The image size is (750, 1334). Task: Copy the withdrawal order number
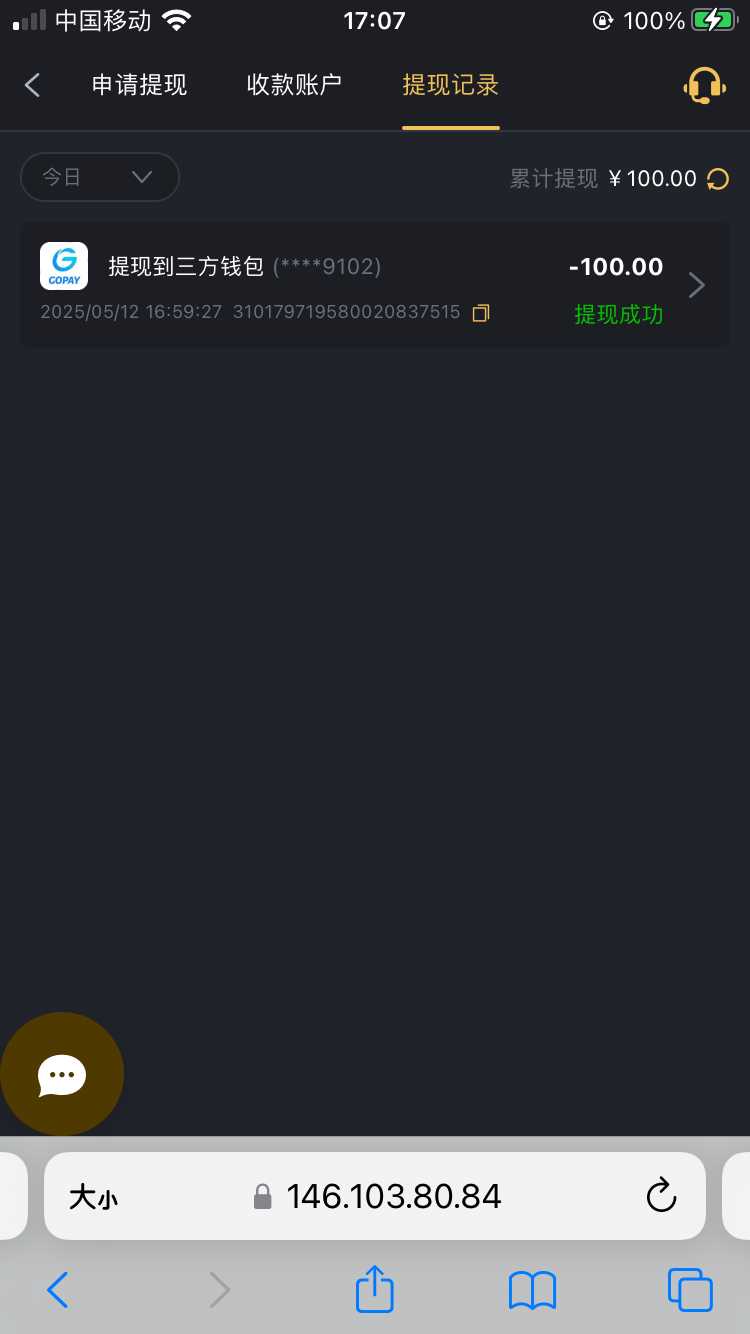pyautogui.click(x=481, y=313)
